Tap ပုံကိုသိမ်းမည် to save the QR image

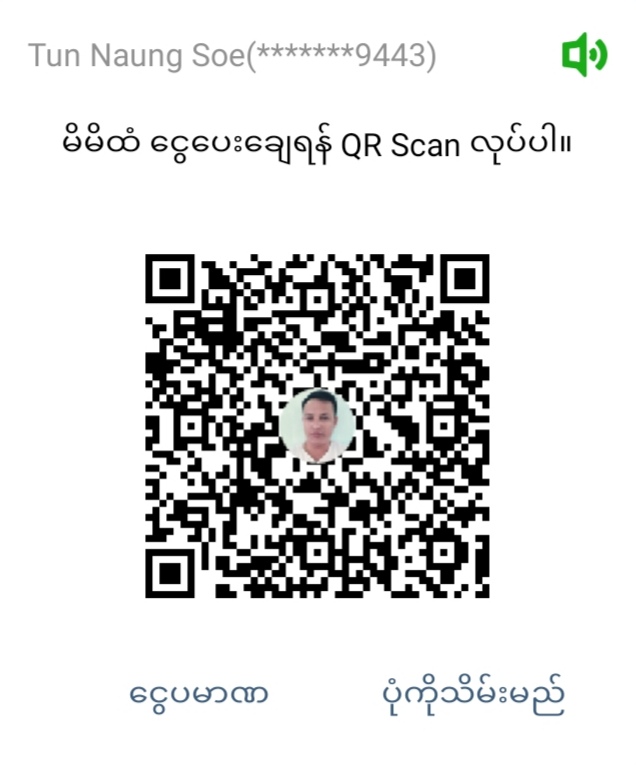[474, 692]
